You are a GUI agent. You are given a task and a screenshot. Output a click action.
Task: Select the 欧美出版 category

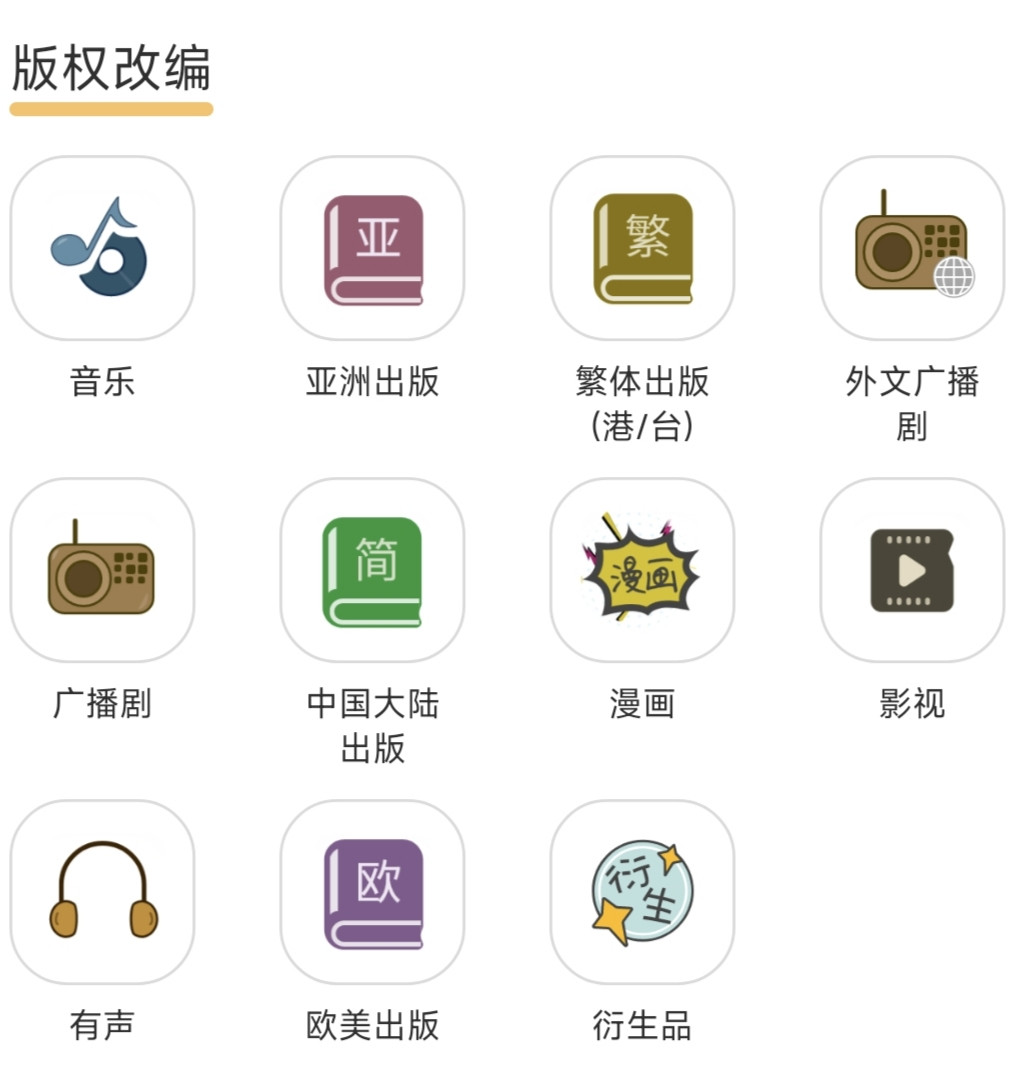pos(372,892)
